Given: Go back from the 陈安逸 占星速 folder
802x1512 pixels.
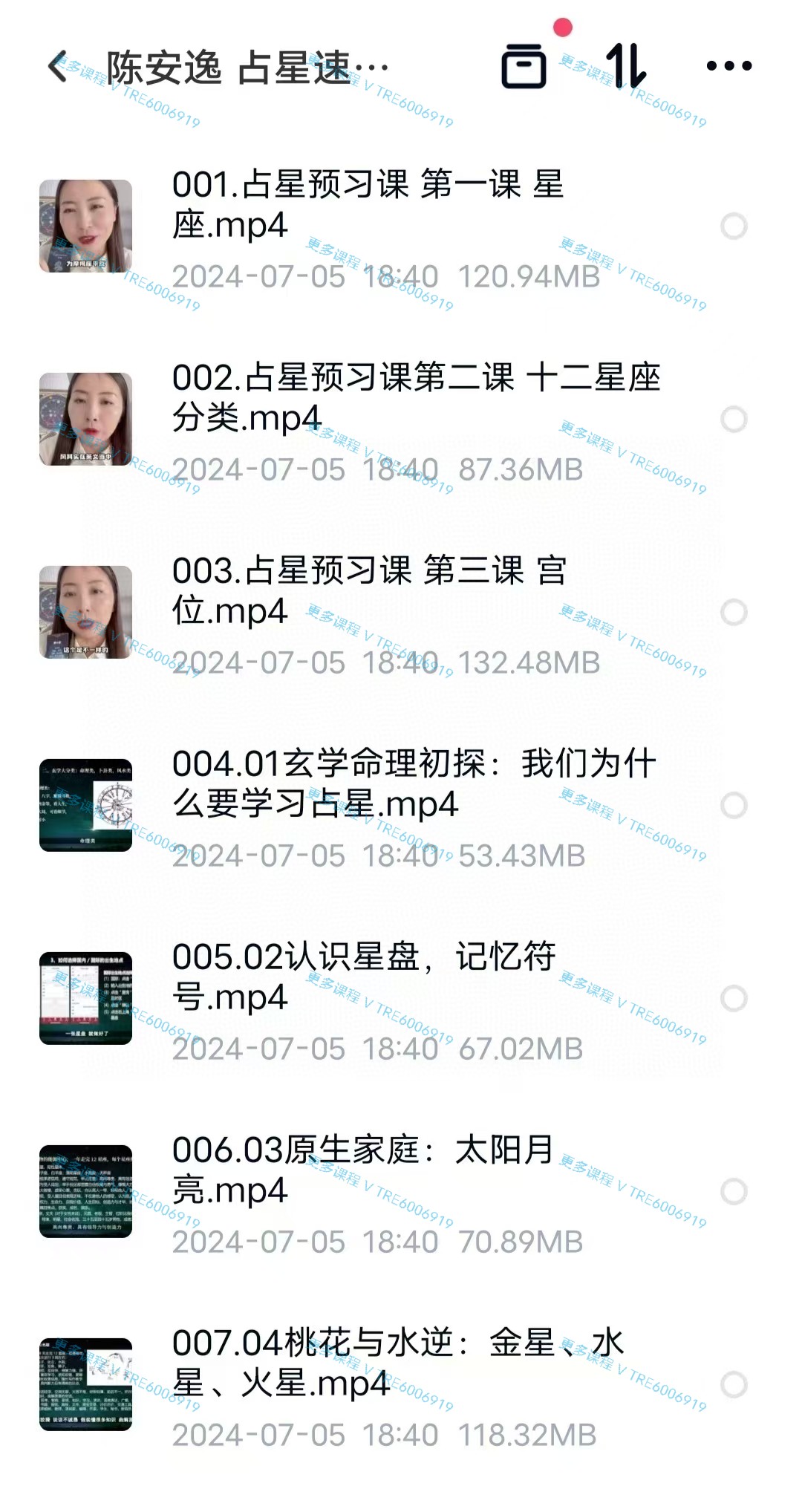Looking at the screenshot, I should [x=58, y=67].
